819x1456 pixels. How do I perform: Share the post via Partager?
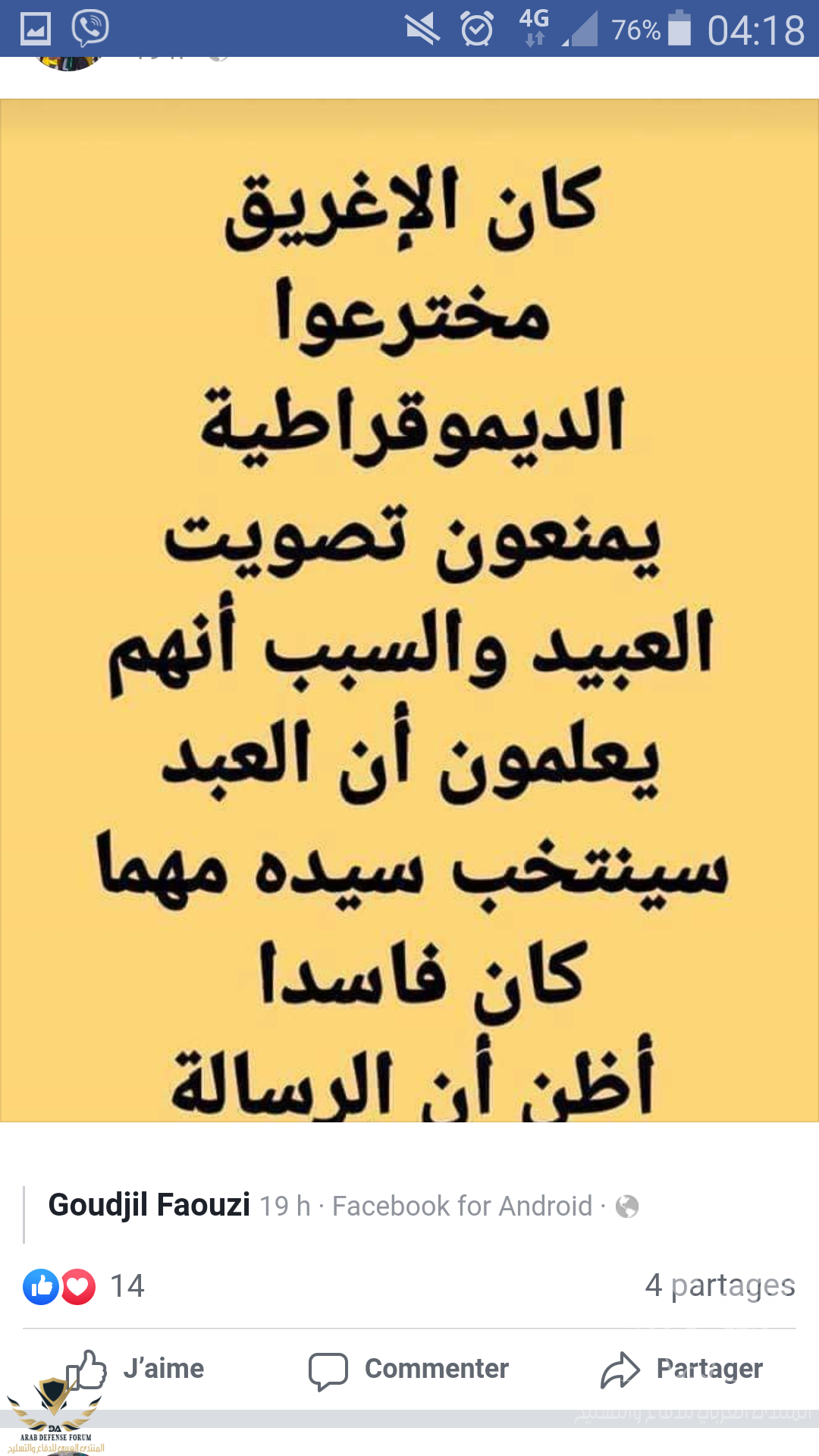point(682,1369)
